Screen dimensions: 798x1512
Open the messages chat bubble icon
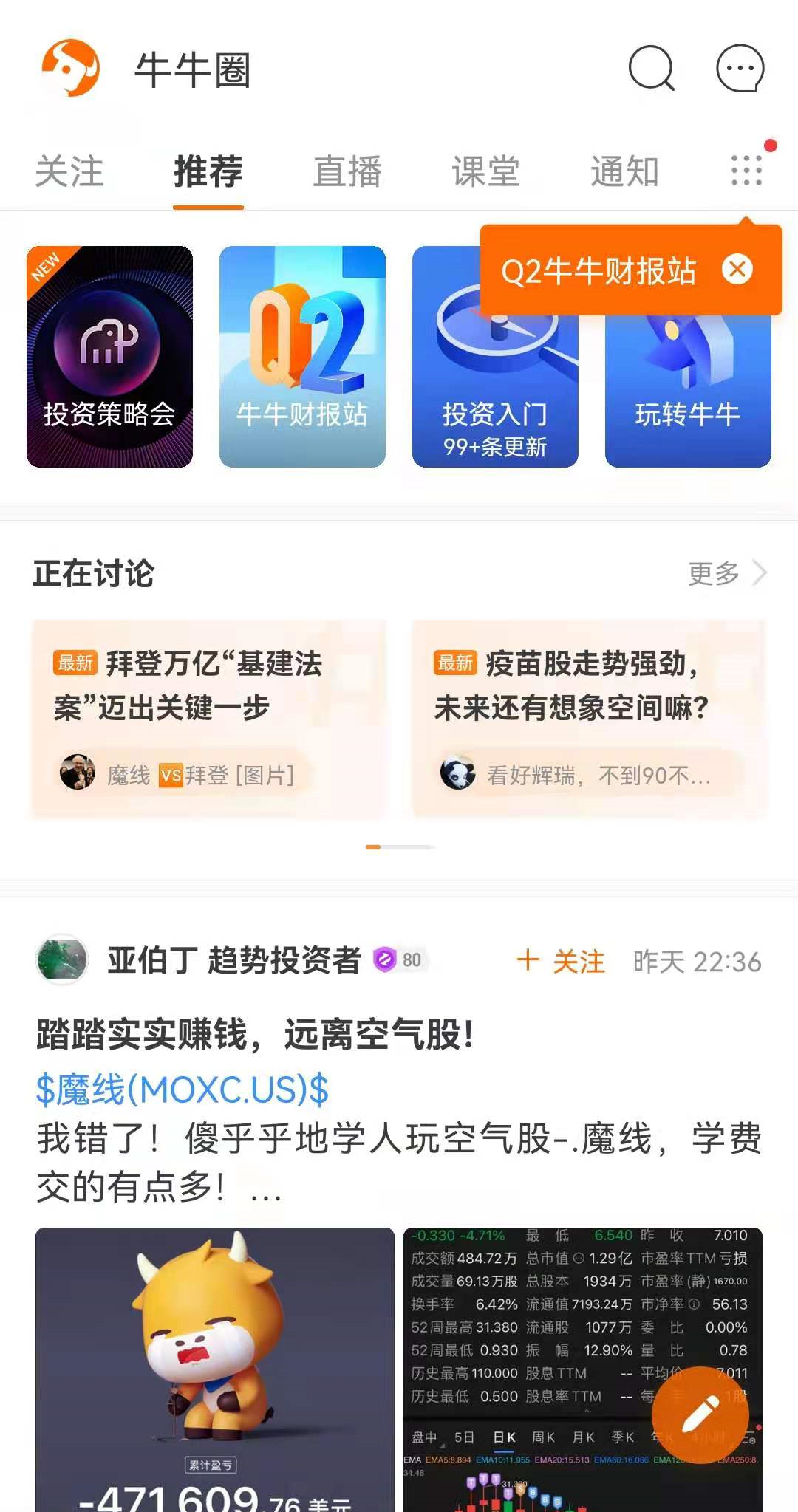click(740, 69)
